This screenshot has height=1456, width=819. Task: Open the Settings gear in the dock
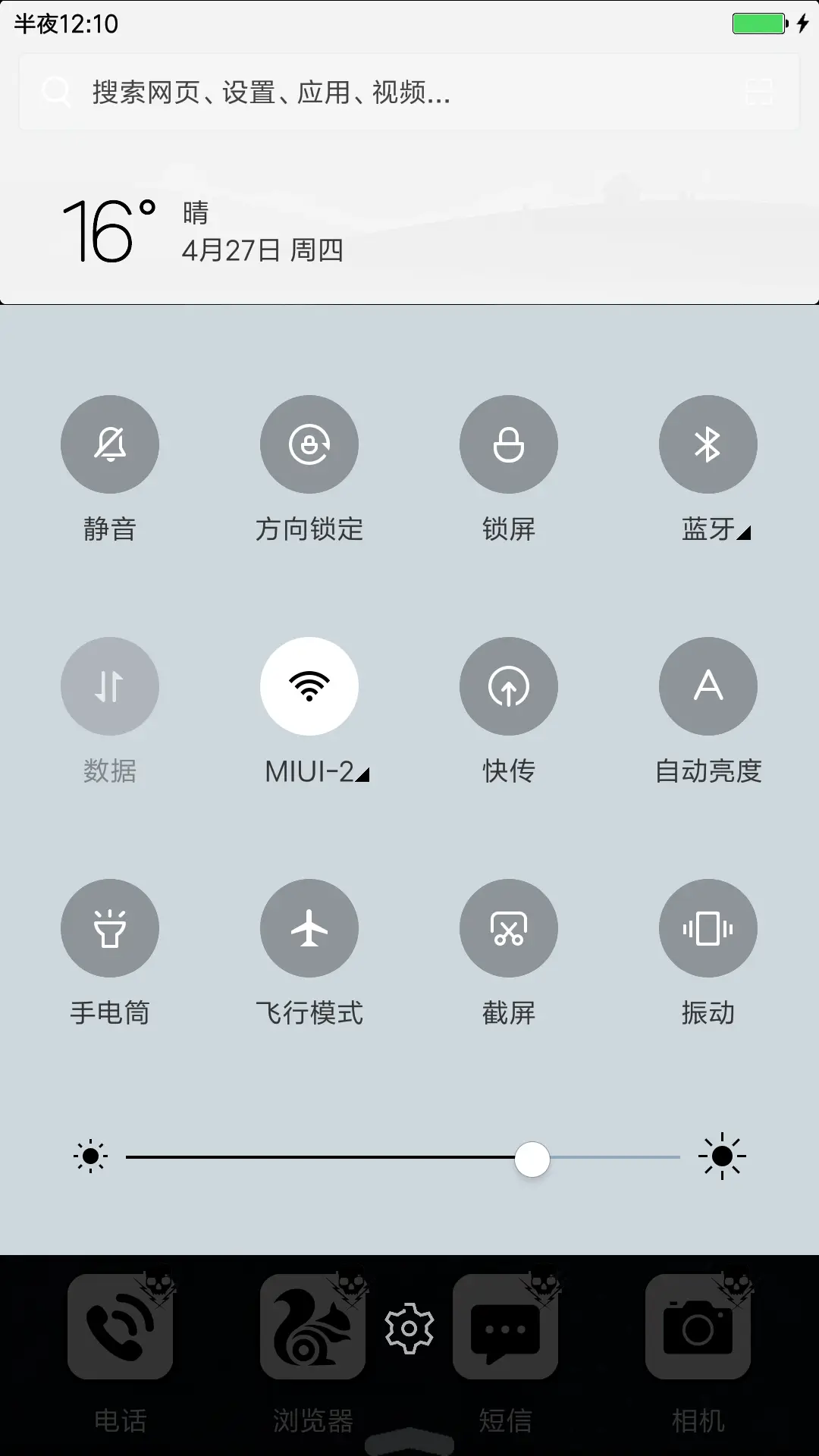(409, 1327)
